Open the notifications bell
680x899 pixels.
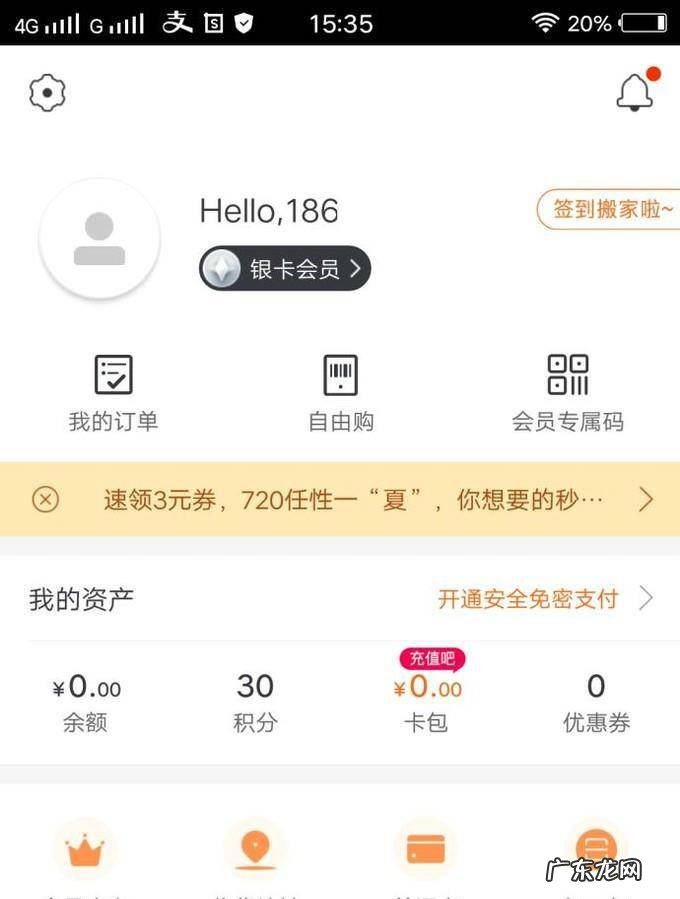(x=634, y=92)
